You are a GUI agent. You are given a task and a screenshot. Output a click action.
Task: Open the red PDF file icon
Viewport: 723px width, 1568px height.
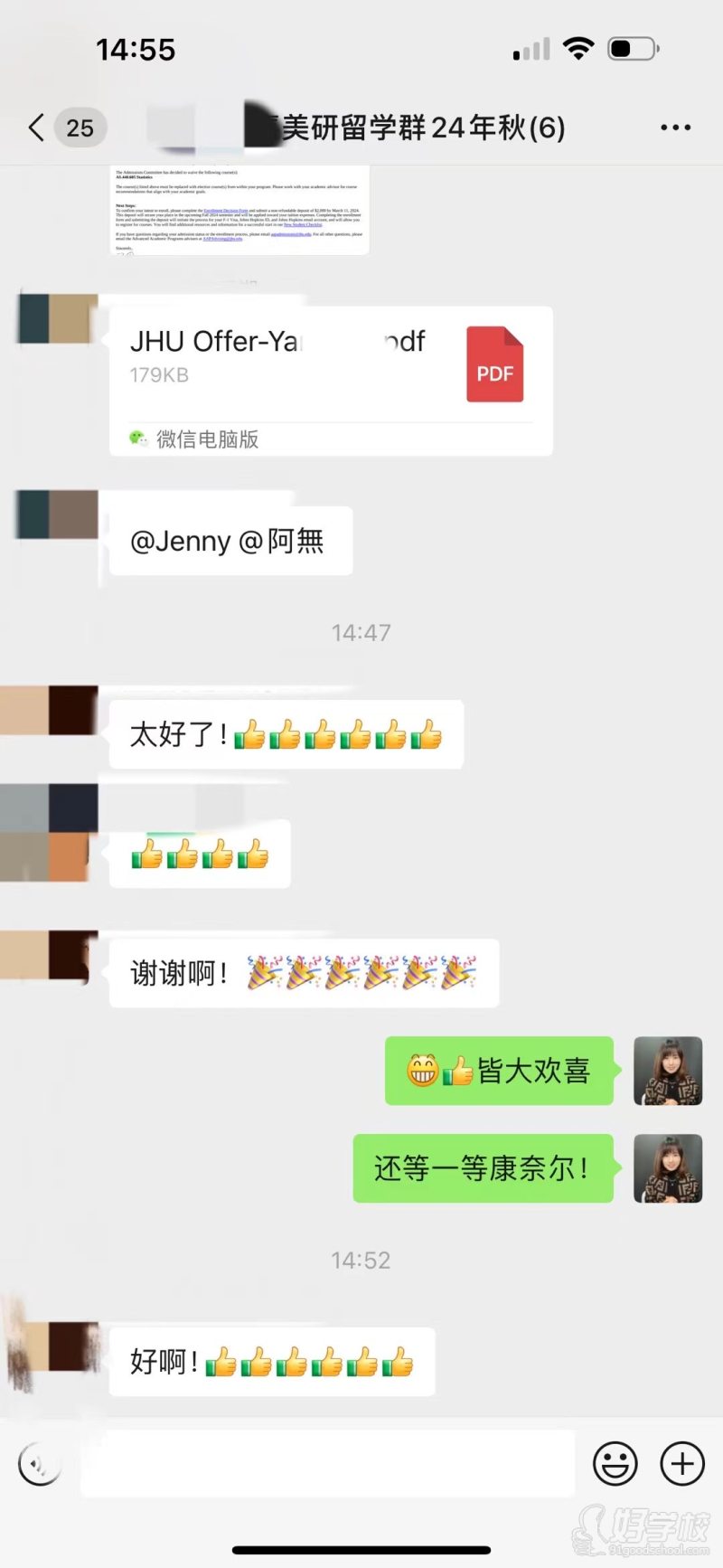coord(494,363)
